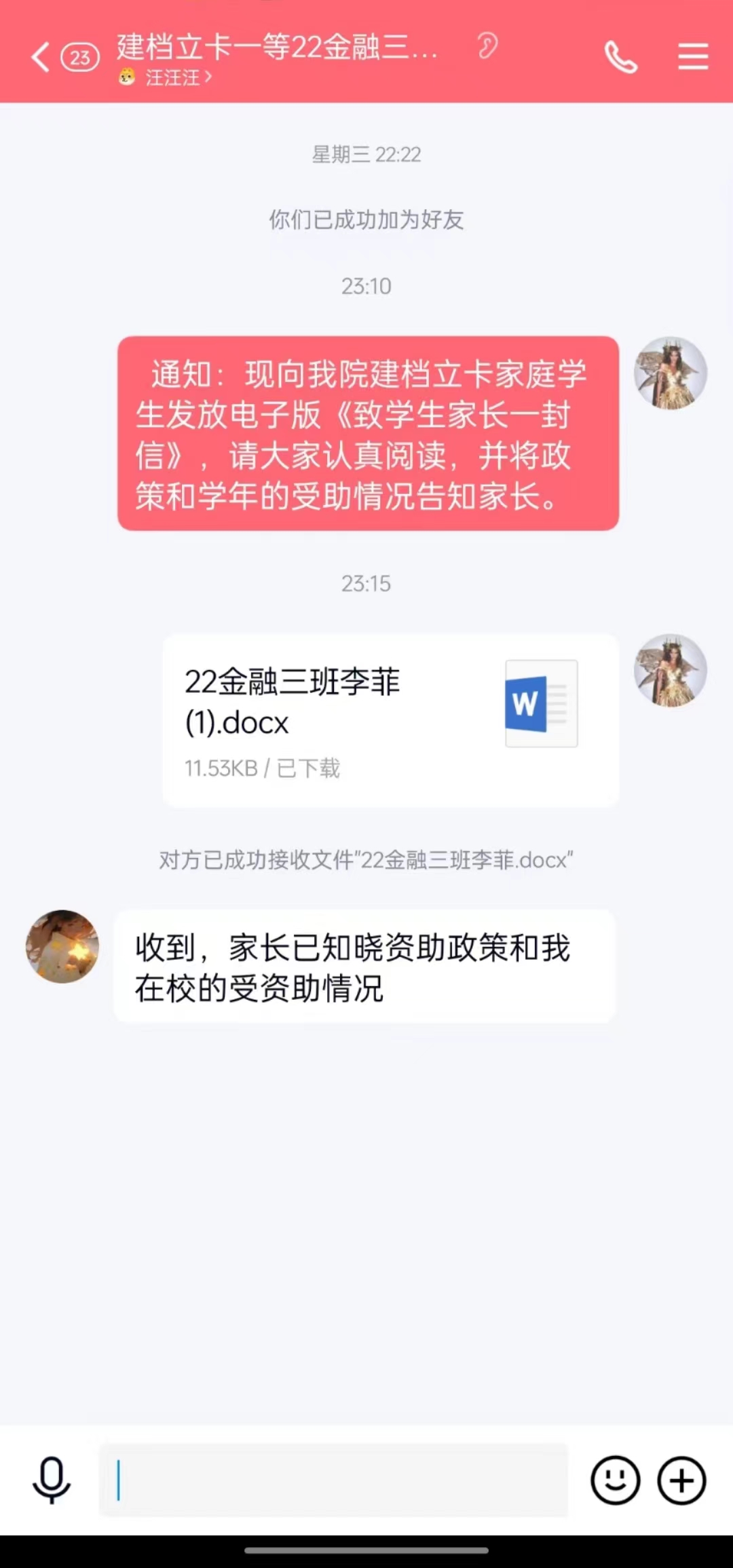The image size is (733, 1568).
Task: Start a voice call
Action: (x=621, y=57)
